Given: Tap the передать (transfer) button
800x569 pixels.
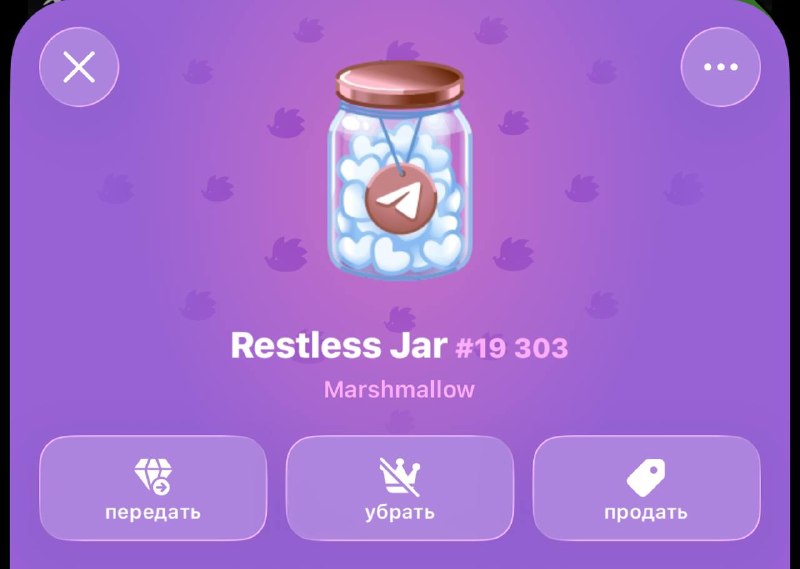Looking at the screenshot, I should click(153, 488).
